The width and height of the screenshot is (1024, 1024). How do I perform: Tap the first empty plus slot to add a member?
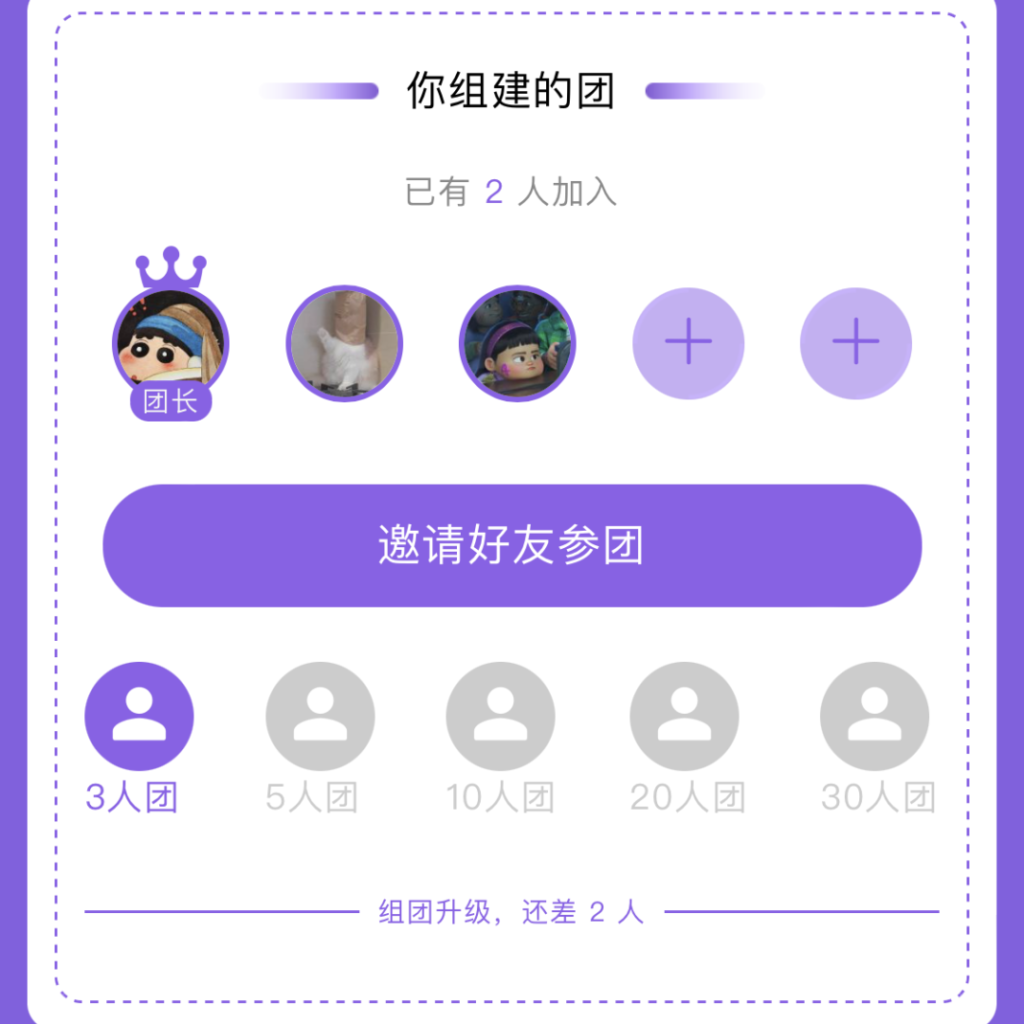688,343
